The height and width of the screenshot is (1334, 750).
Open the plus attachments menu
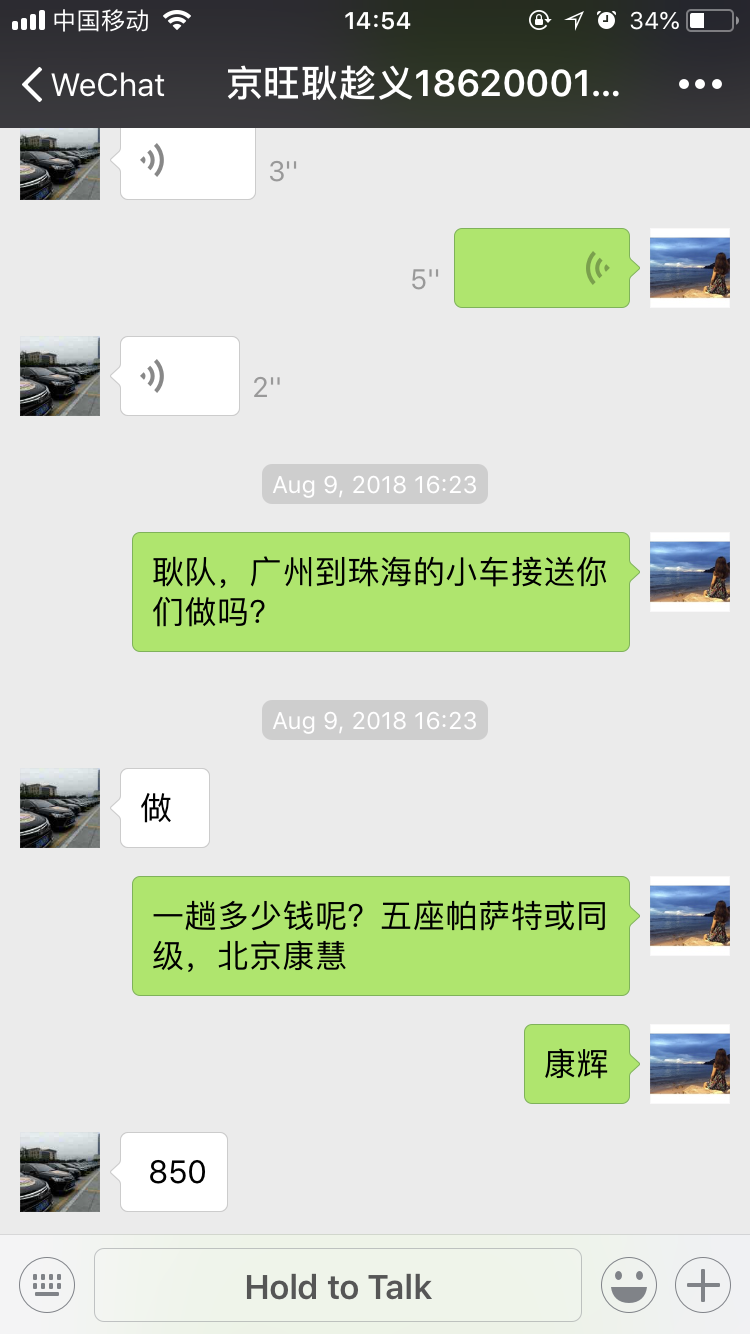[703, 1284]
